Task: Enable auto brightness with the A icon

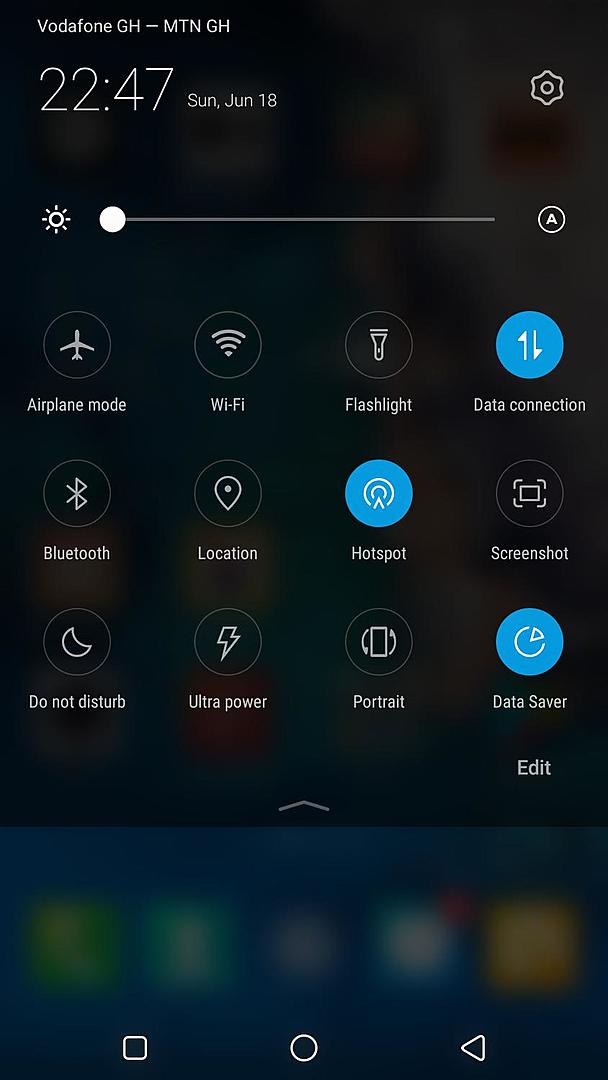Action: coord(551,220)
